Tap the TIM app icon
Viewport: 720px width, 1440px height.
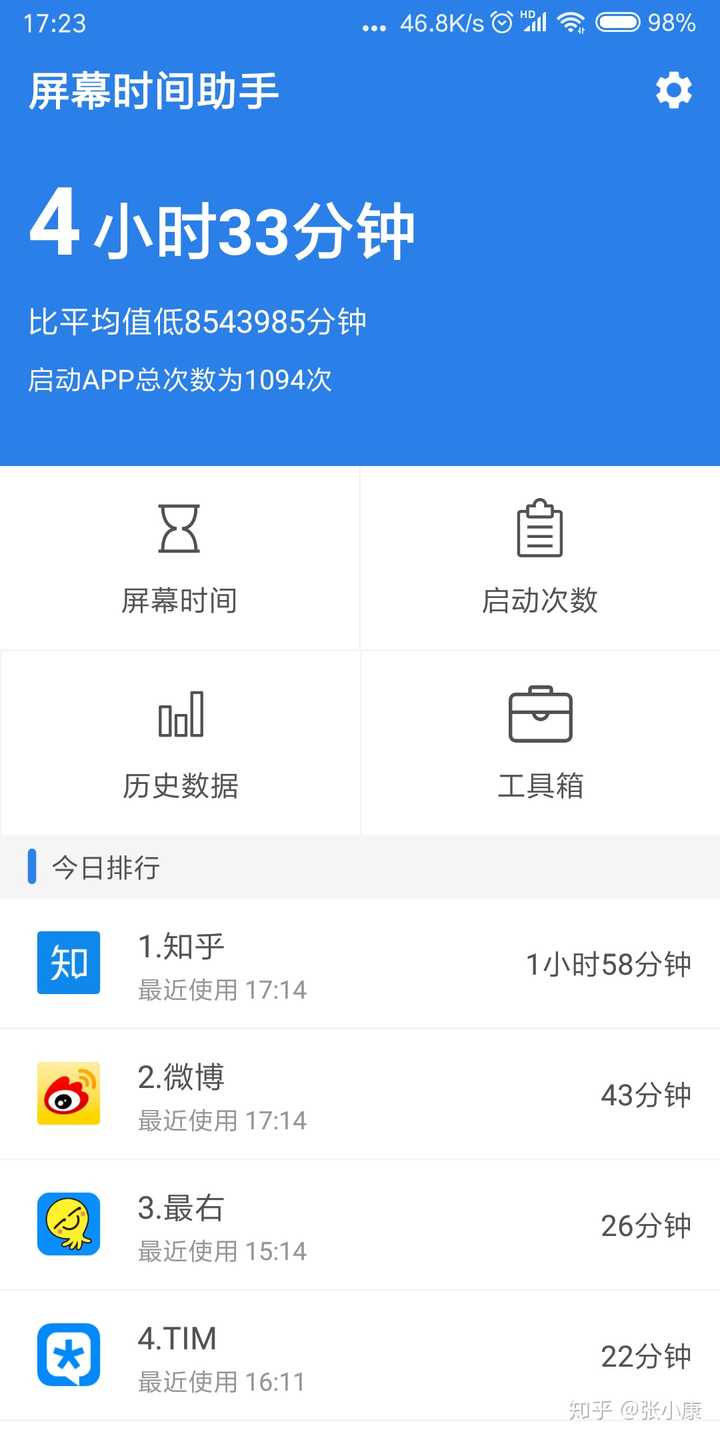tap(67, 1356)
